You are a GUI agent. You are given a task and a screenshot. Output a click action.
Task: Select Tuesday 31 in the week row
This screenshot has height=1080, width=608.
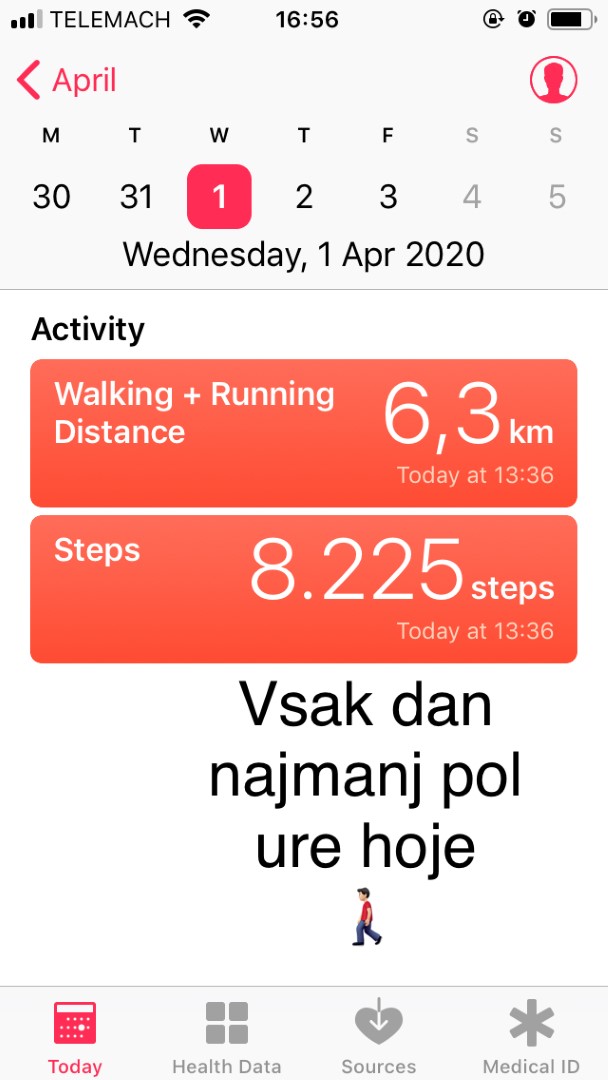[x=136, y=197]
